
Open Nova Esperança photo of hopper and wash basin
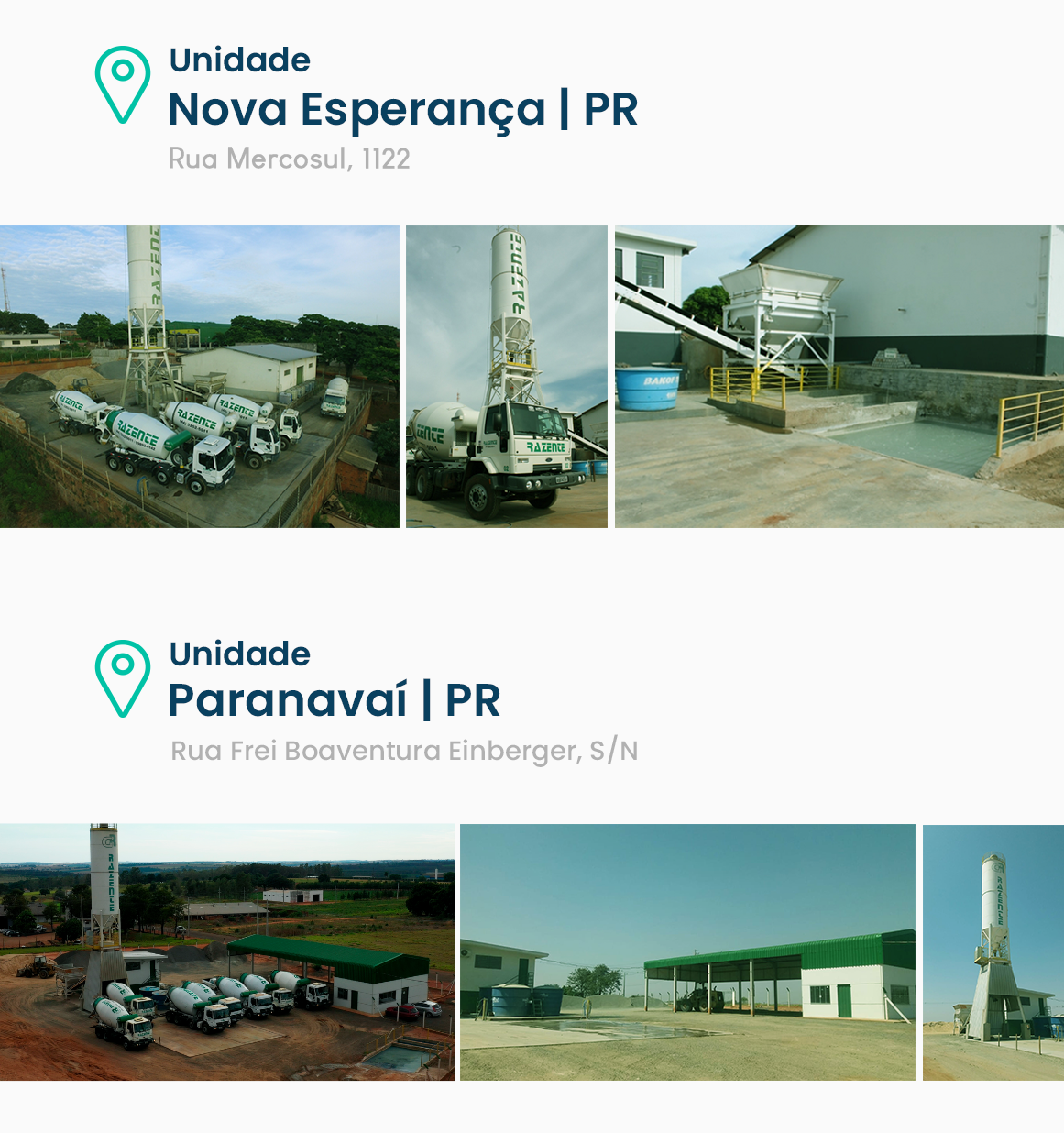tap(839, 377)
